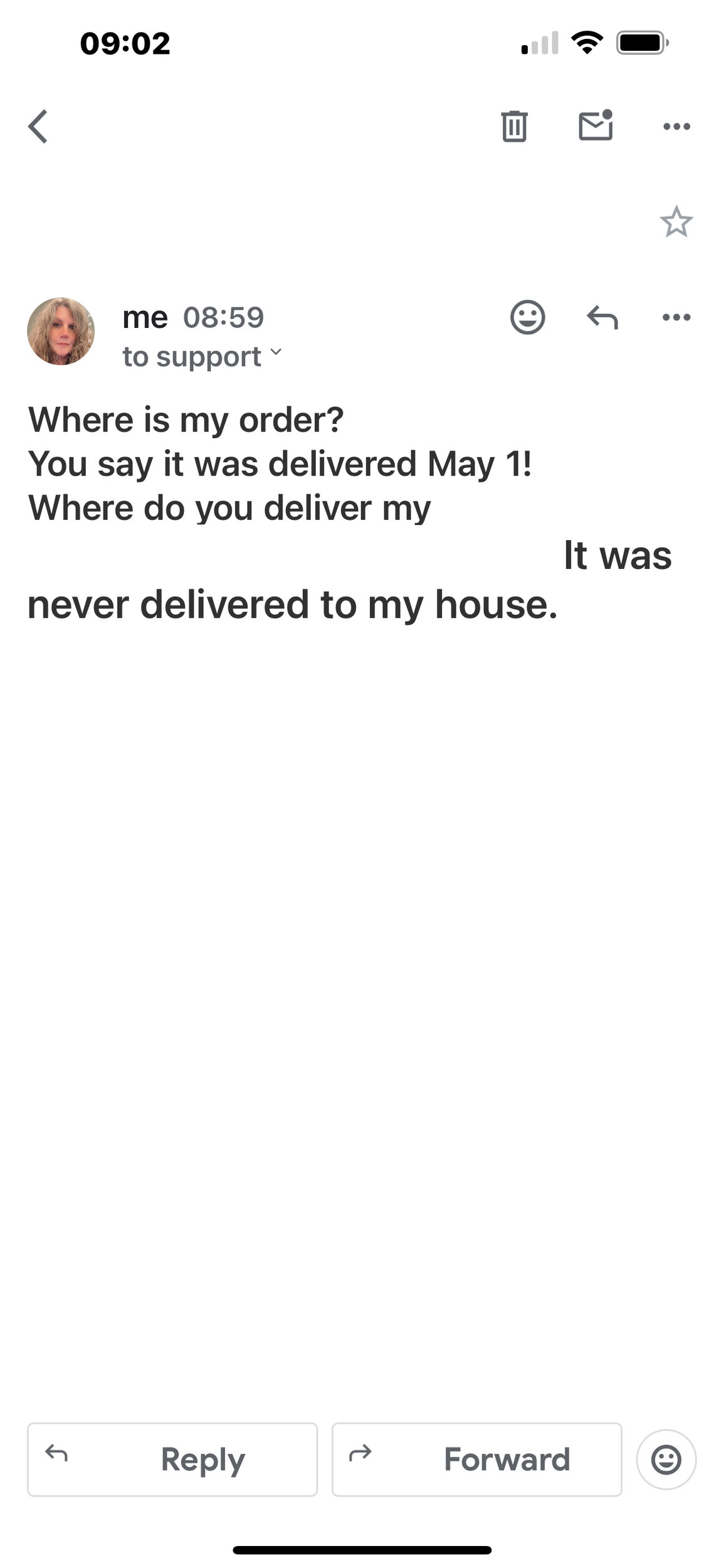The image size is (724, 1568).
Task: Forward this email
Action: pyautogui.click(x=476, y=1459)
